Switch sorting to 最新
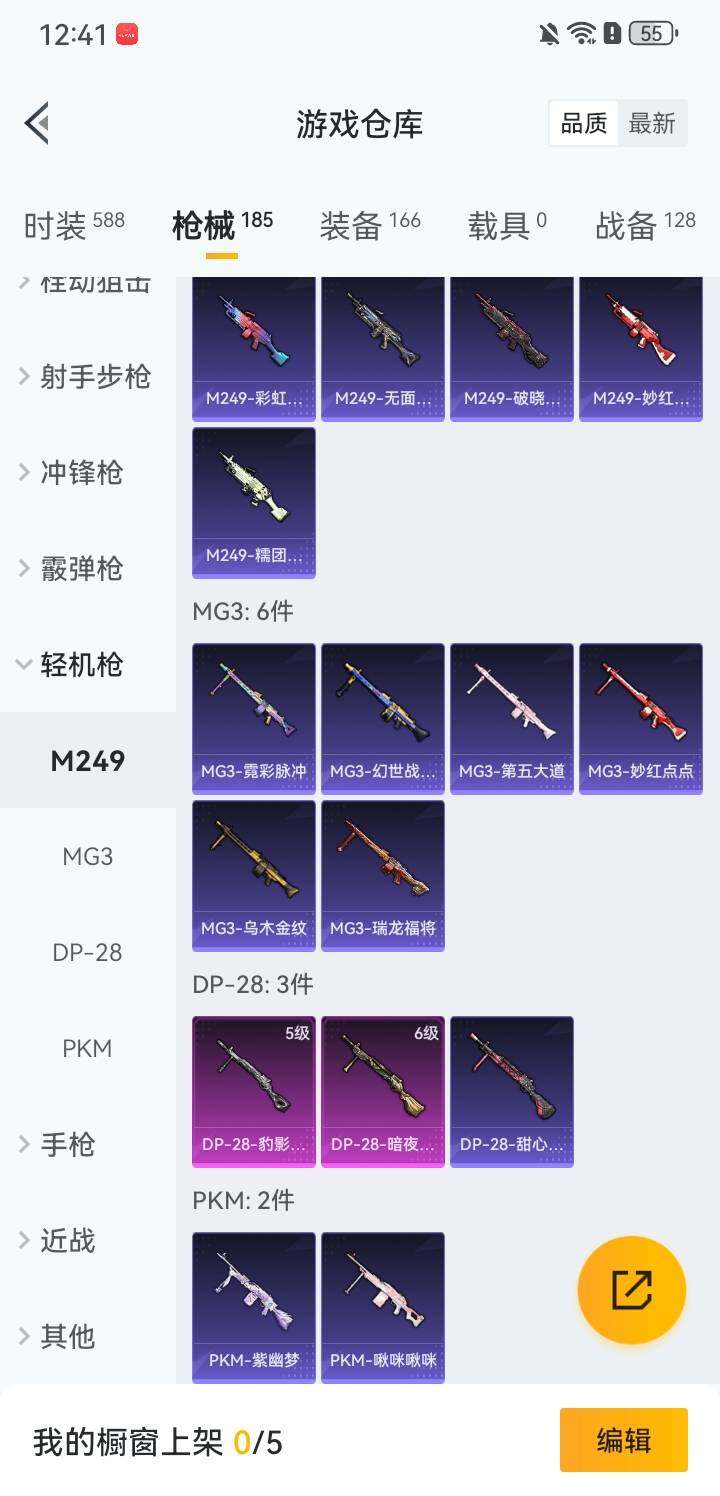Screen dimensions: 720x1496 [x=652, y=123]
